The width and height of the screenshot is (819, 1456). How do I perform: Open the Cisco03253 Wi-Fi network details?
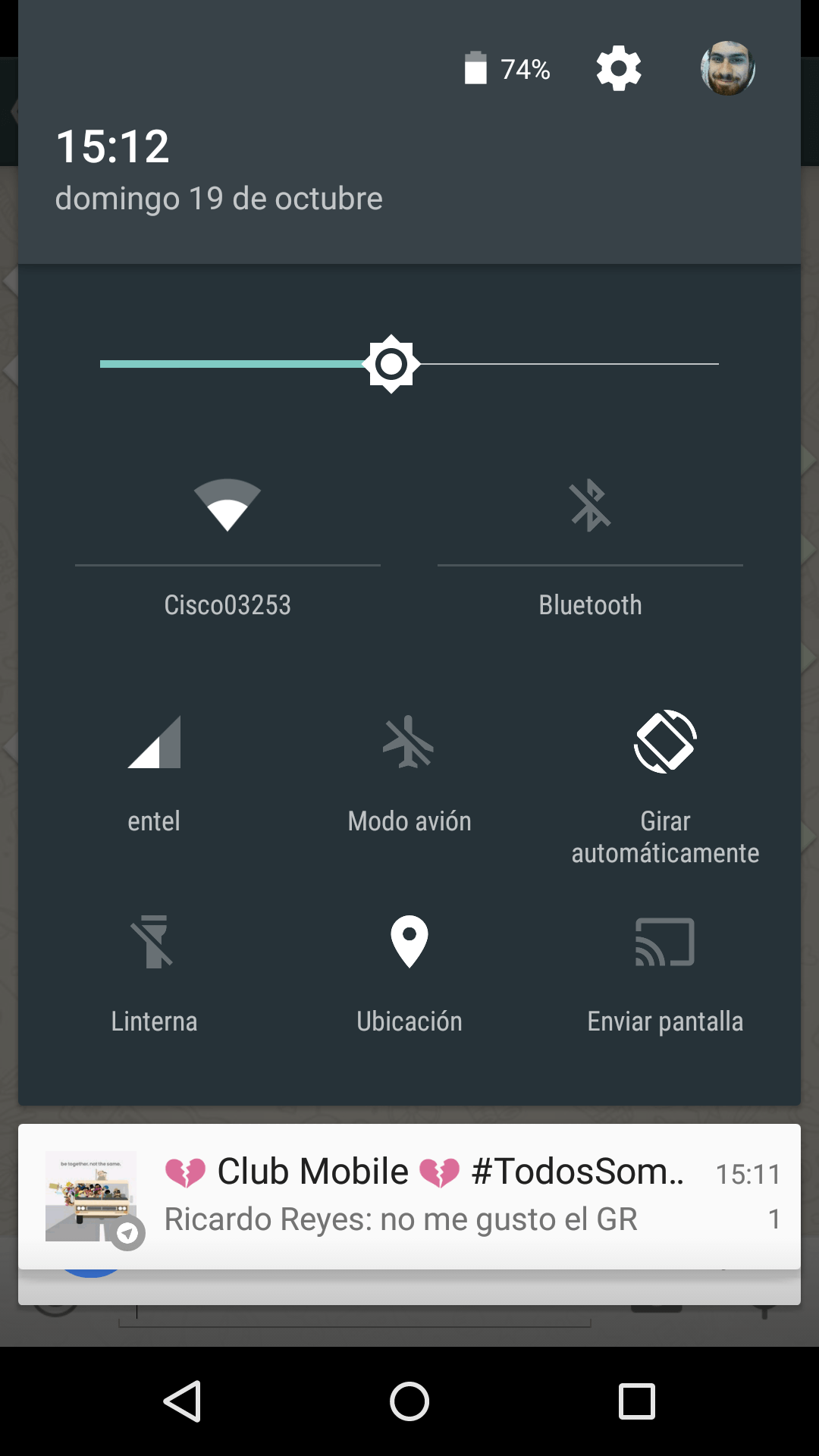click(227, 605)
